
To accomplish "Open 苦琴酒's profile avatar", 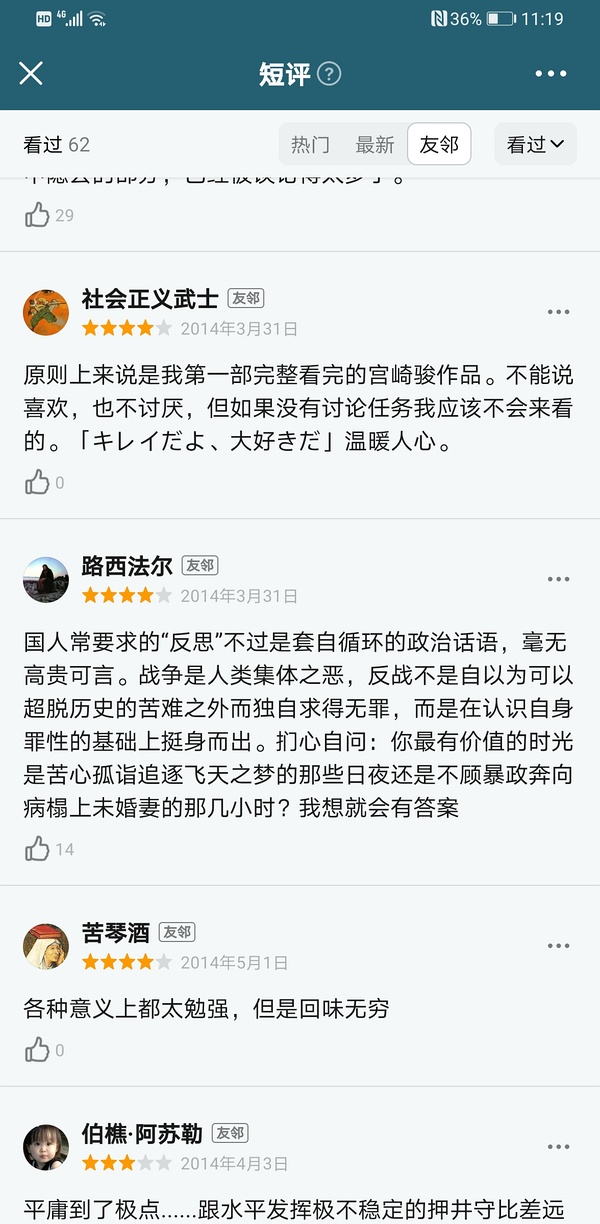I will coord(46,946).
